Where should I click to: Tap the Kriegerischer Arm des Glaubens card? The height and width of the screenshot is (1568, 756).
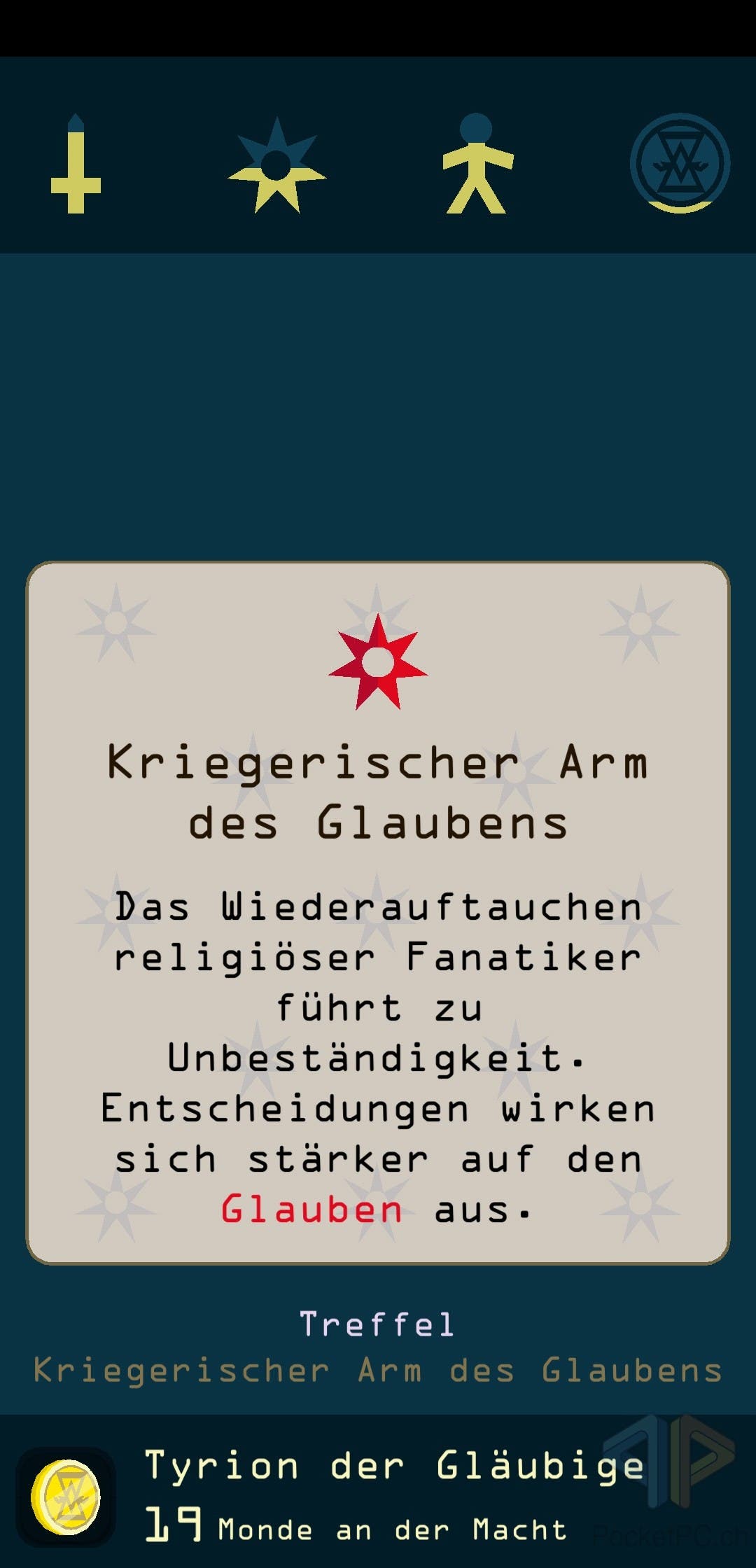(x=378, y=912)
